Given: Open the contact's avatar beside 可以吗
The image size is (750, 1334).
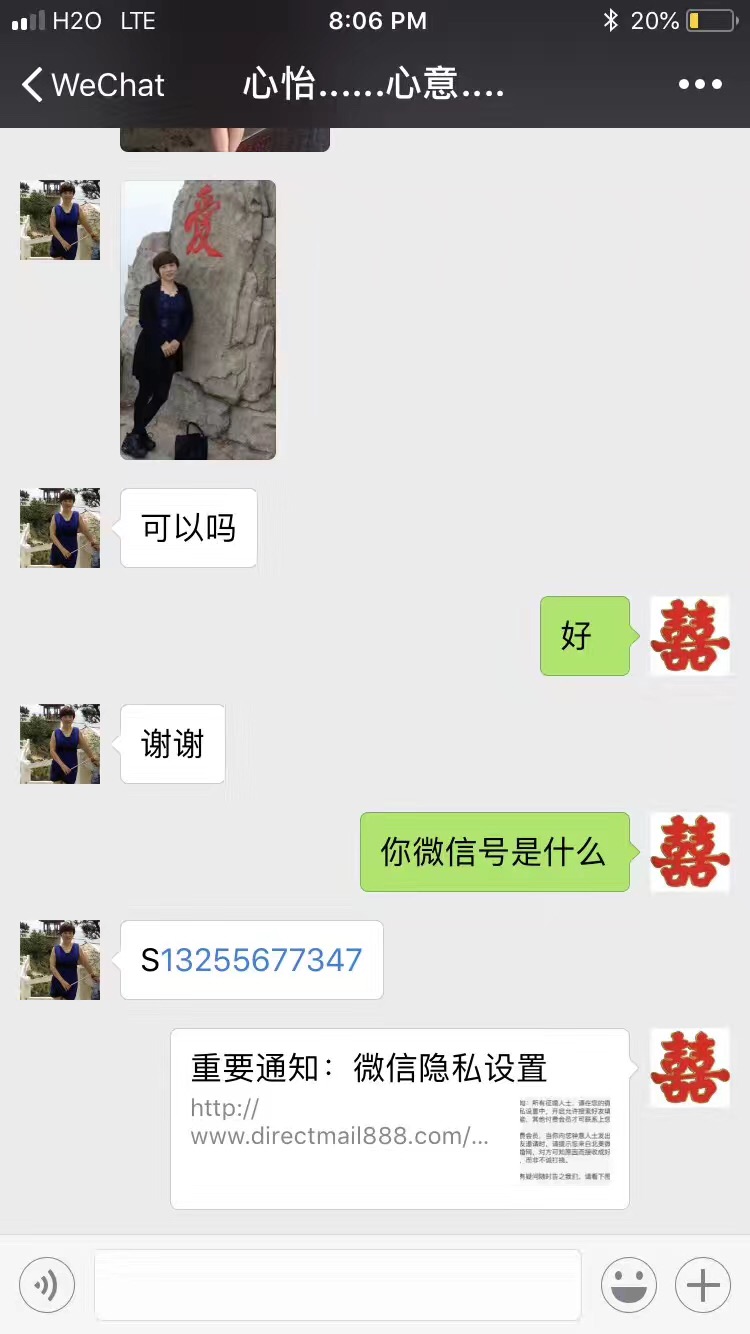Looking at the screenshot, I should (x=60, y=528).
